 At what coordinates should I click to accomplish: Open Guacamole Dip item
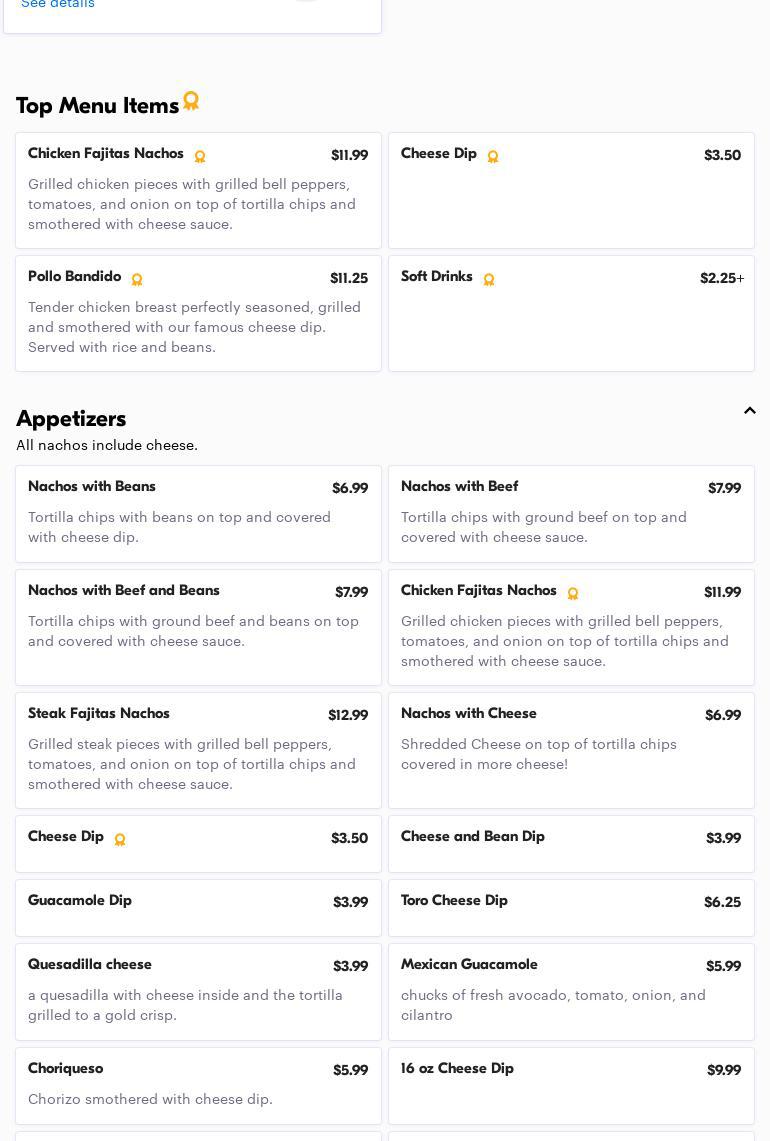(x=198, y=908)
